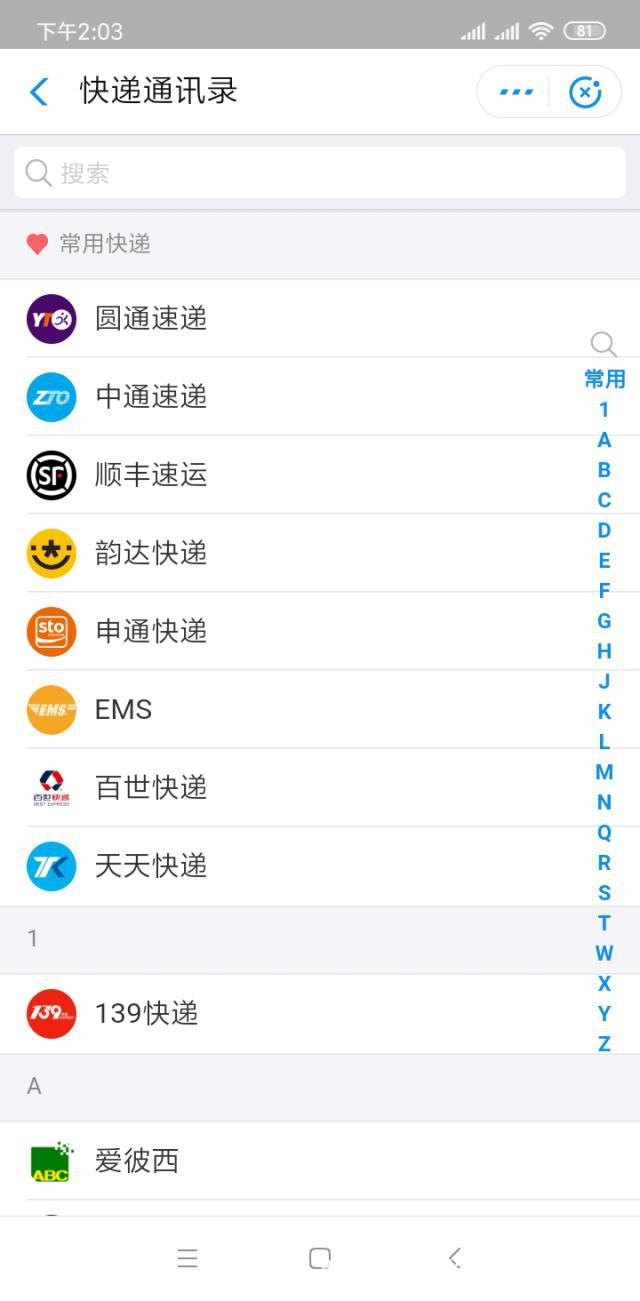Screen dimensions: 640x1301
Task: Open the mini-program more options menu
Action: (x=516, y=92)
